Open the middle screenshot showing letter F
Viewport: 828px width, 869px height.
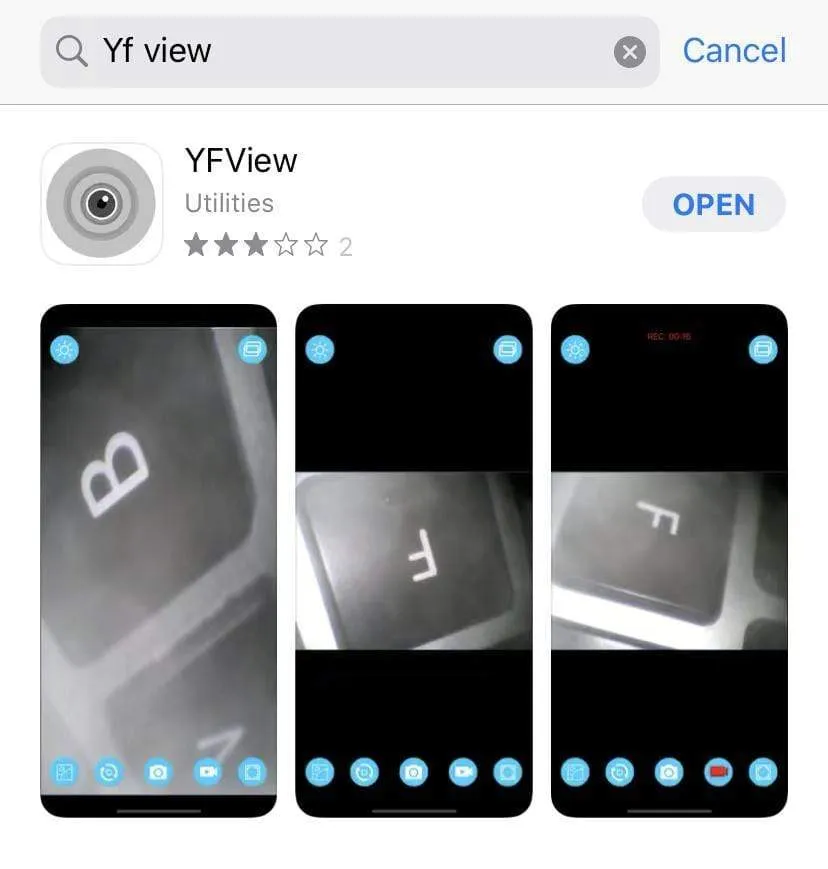pyautogui.click(x=414, y=560)
